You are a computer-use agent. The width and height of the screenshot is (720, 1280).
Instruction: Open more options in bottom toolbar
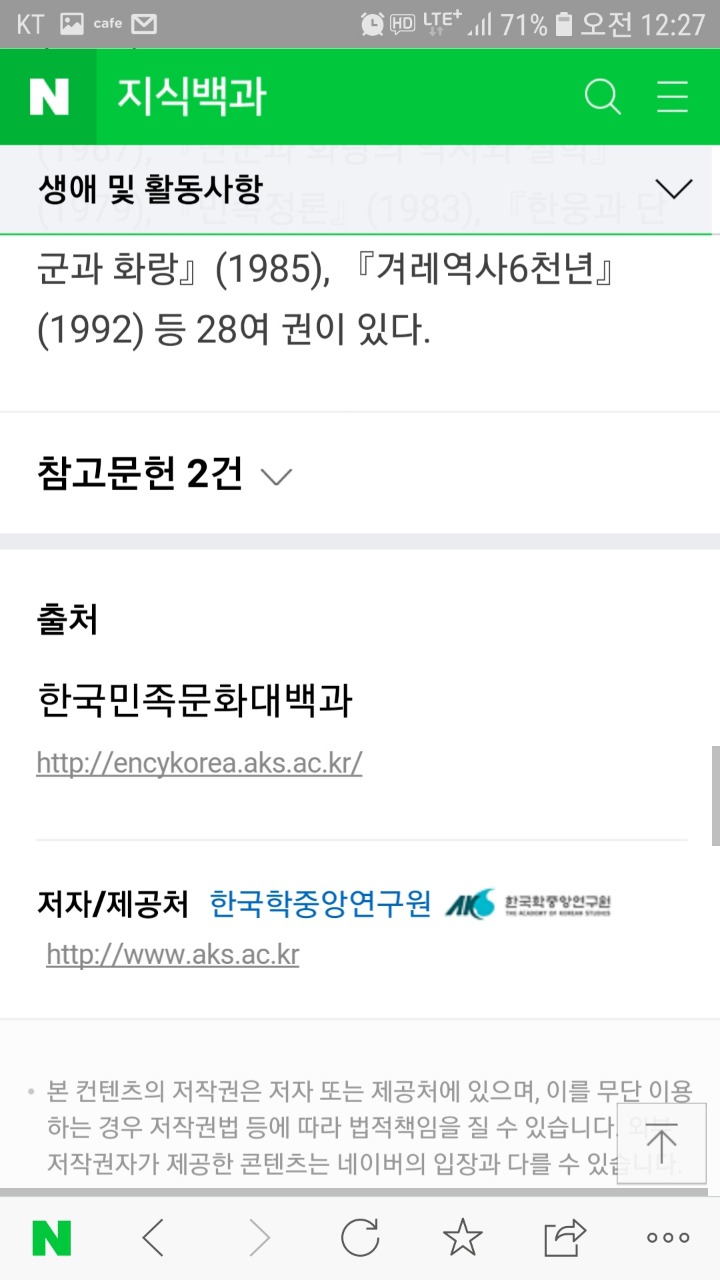(x=667, y=1239)
